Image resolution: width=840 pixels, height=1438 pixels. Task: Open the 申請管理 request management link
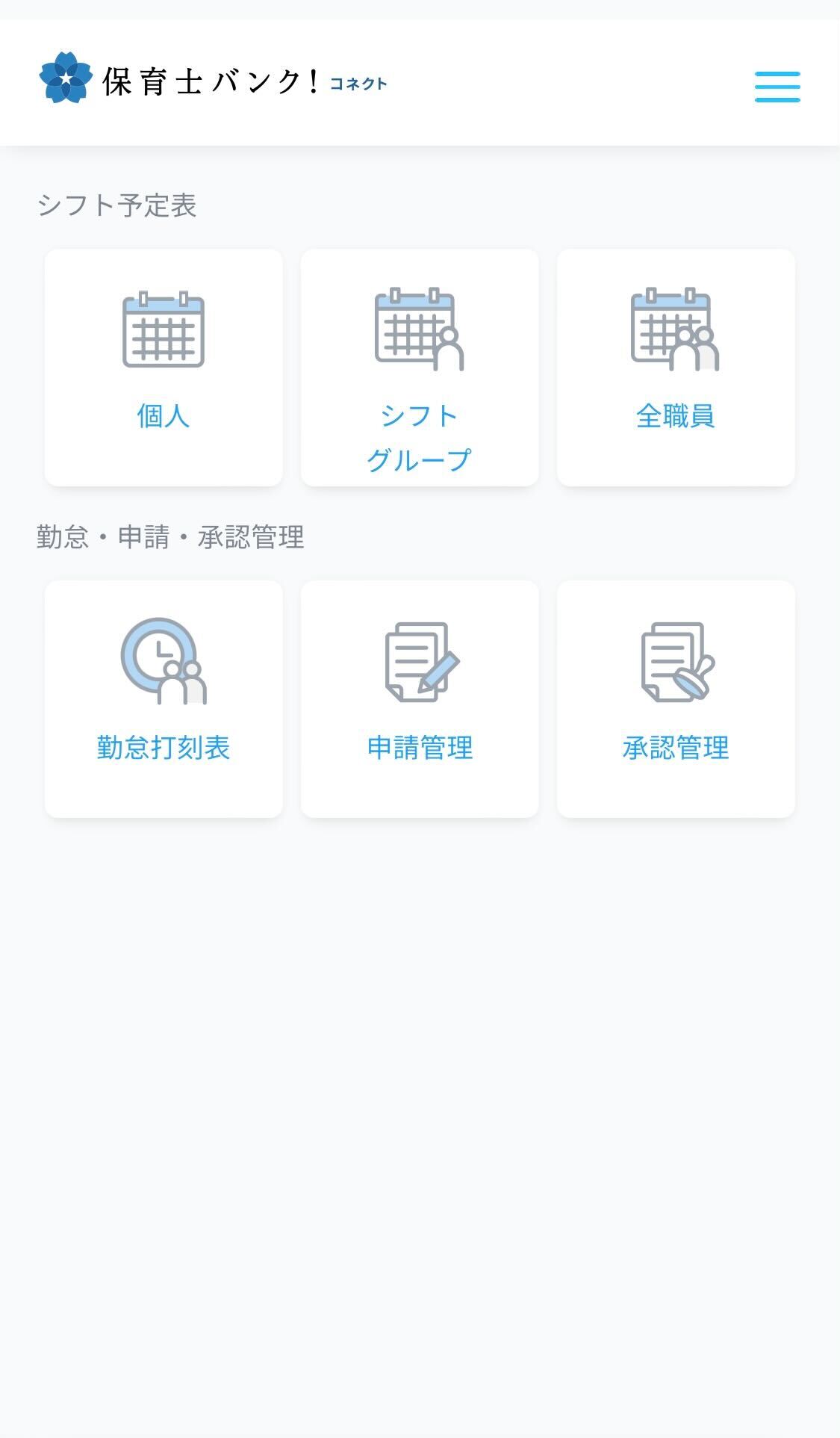[419, 745]
